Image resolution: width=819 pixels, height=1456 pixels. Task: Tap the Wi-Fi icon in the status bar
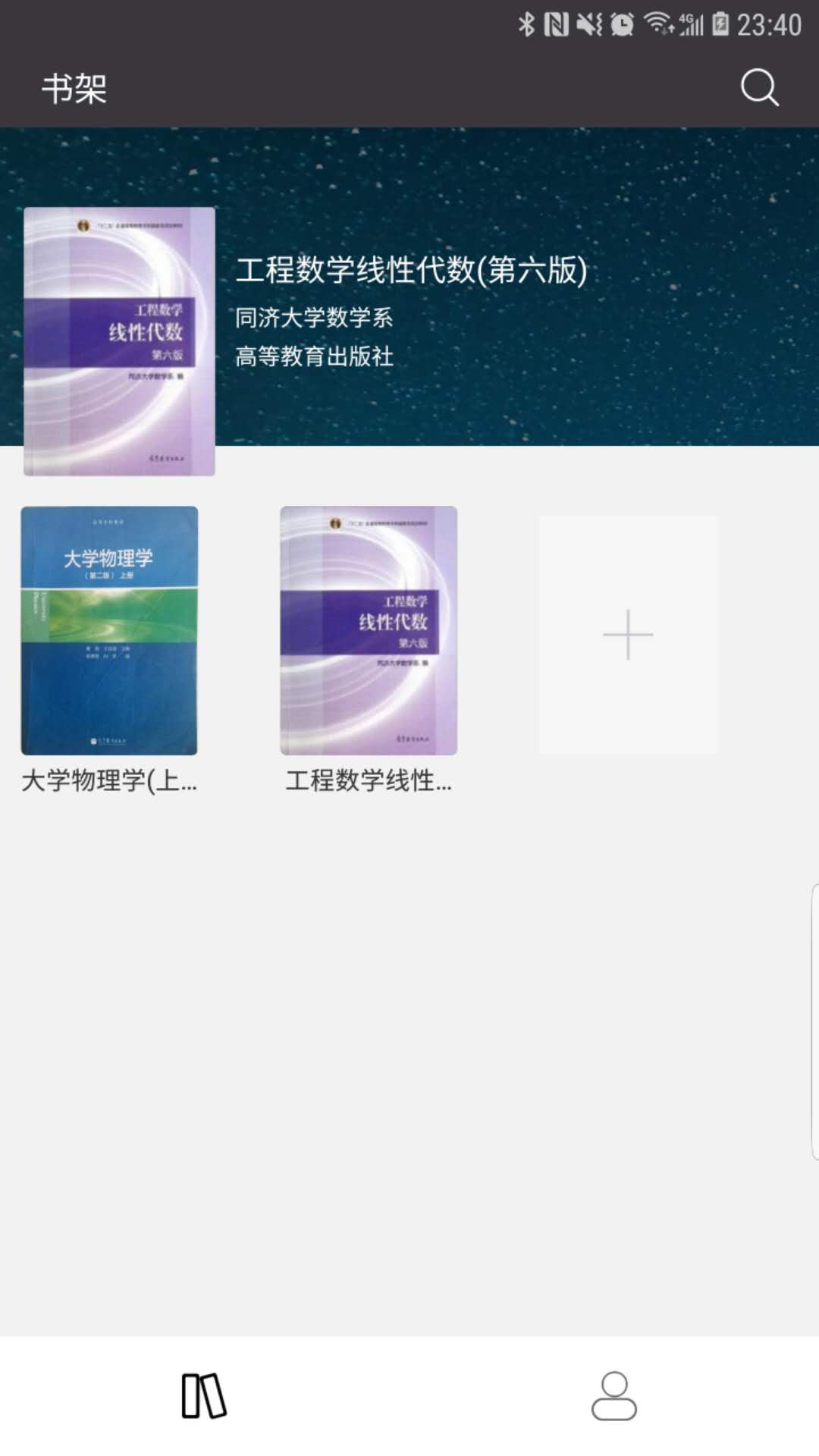(657, 23)
